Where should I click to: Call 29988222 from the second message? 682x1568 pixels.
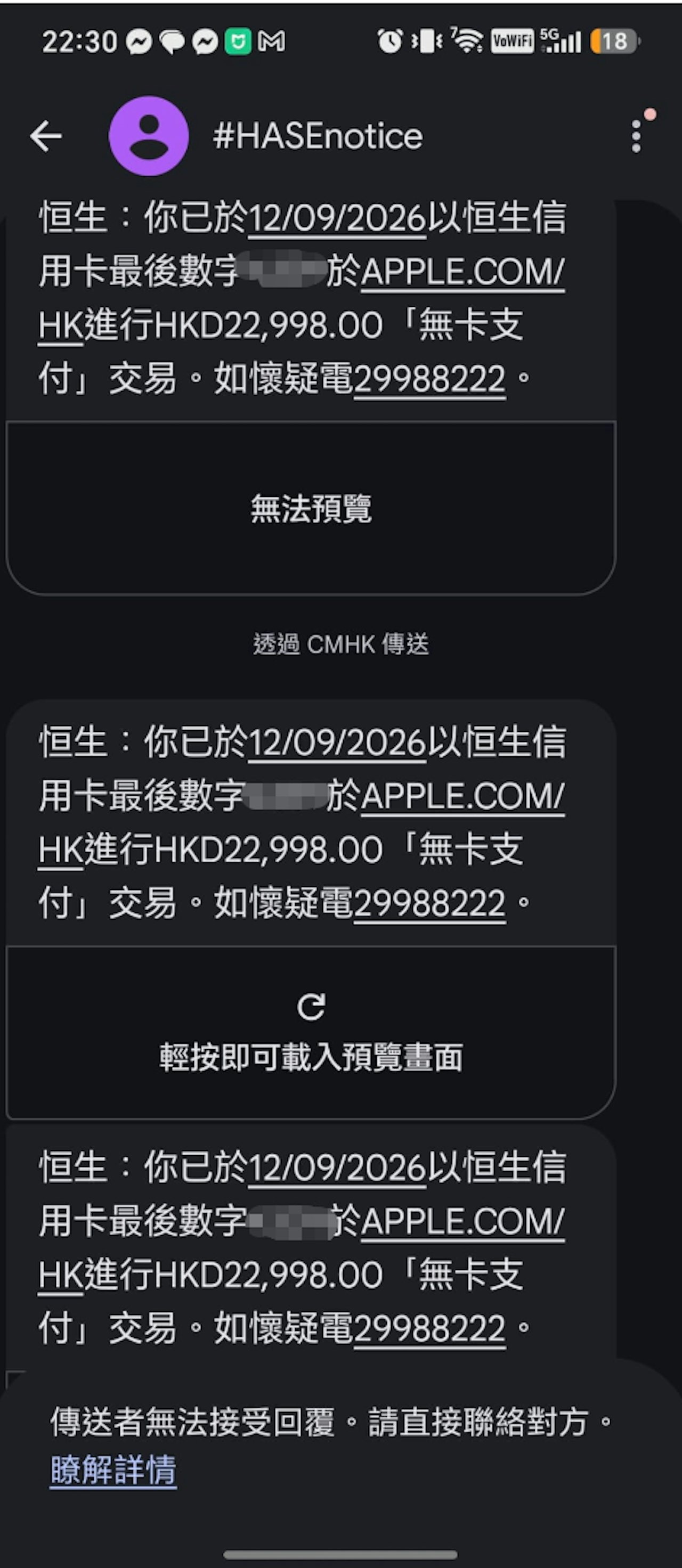click(429, 904)
